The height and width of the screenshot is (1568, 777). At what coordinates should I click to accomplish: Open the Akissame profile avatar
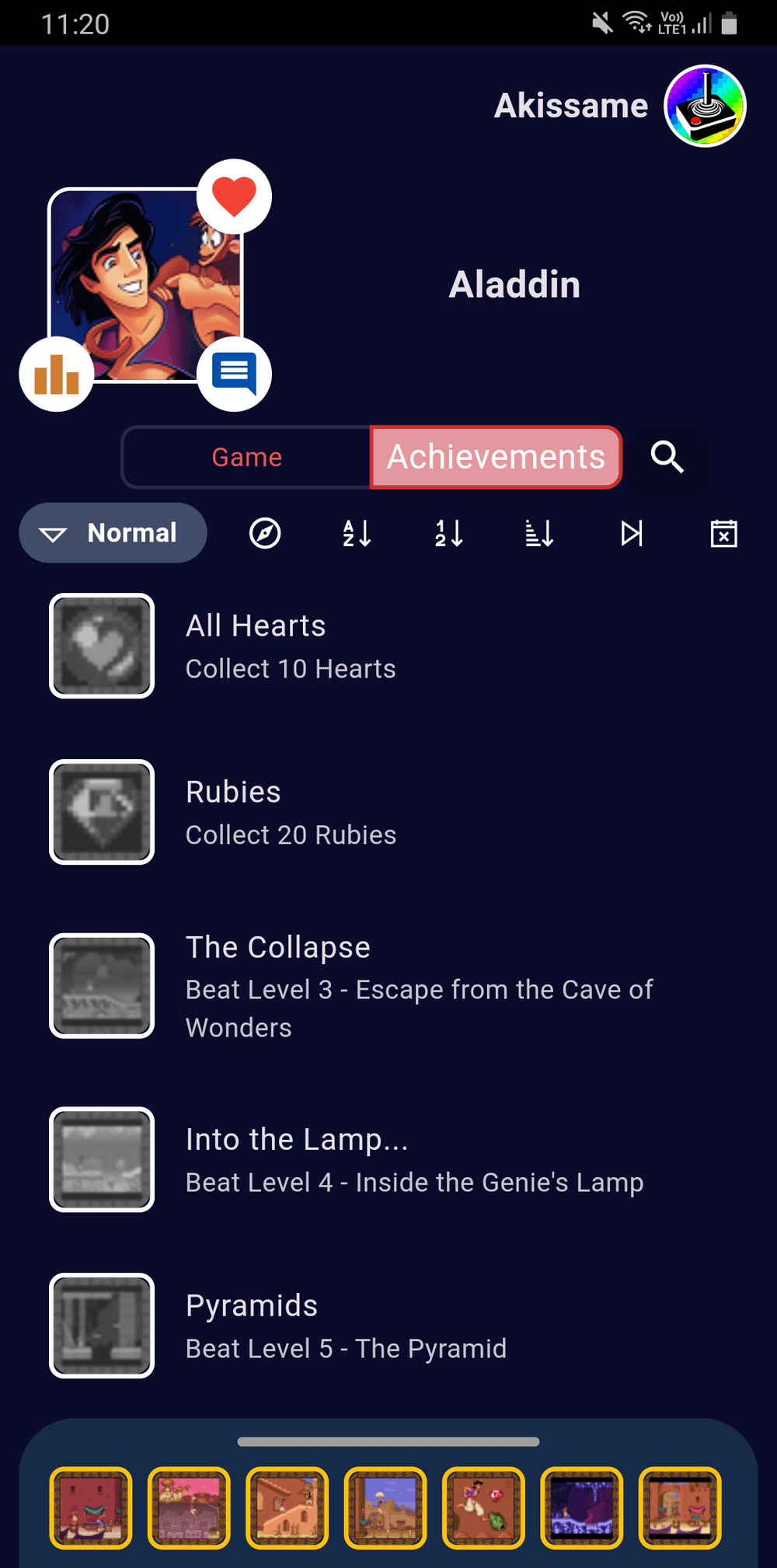(705, 106)
